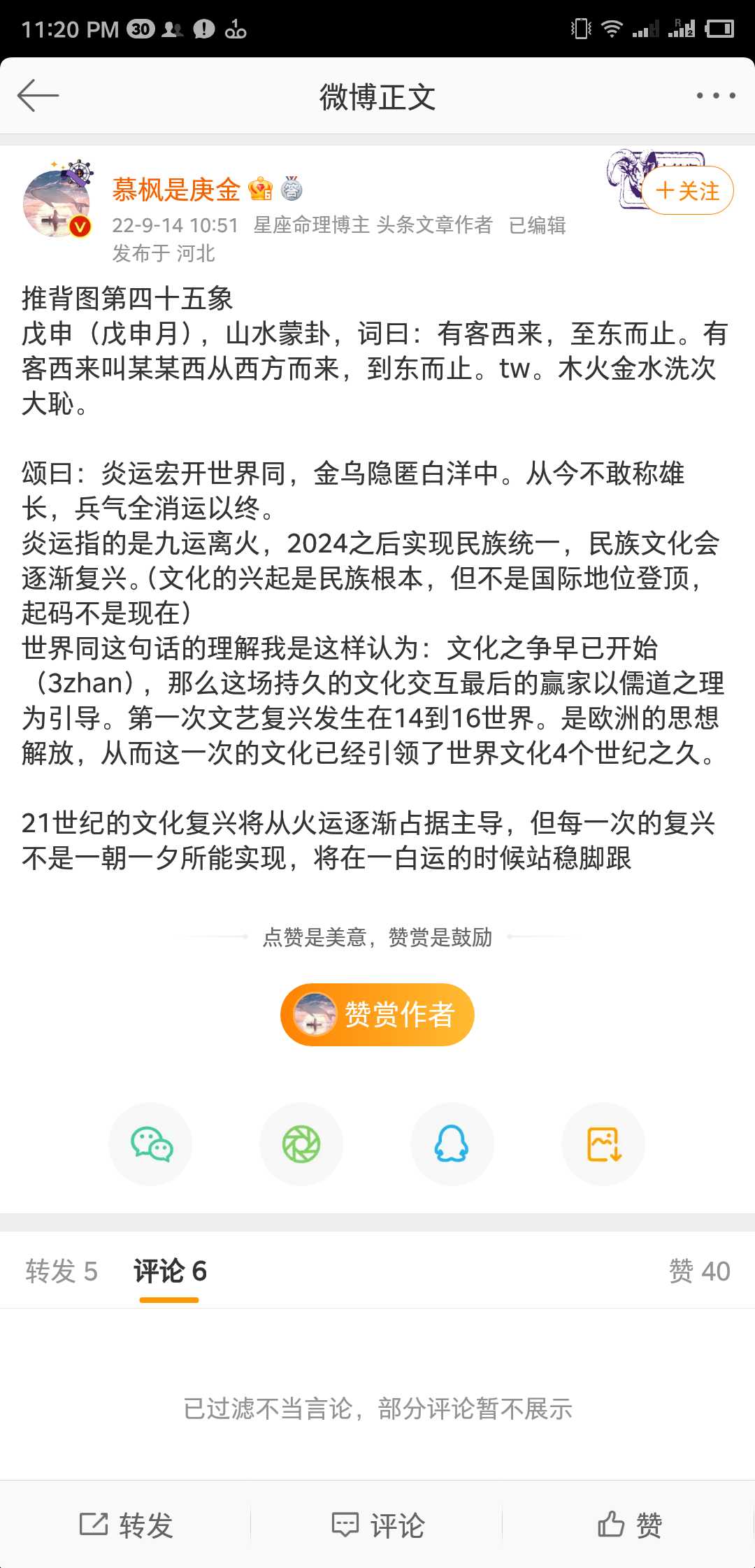Open the username 慕枫是庚金

(175, 190)
